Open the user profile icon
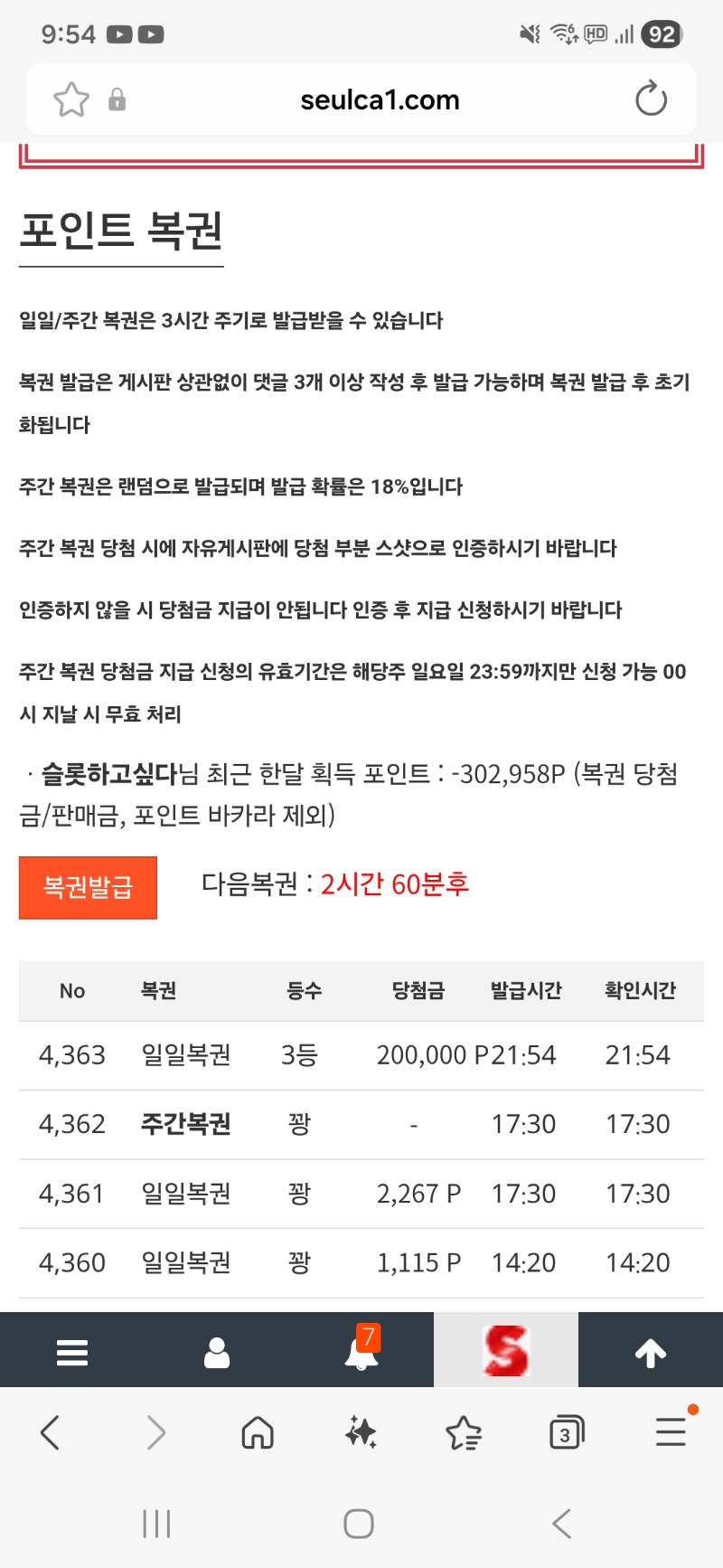 tap(217, 1353)
